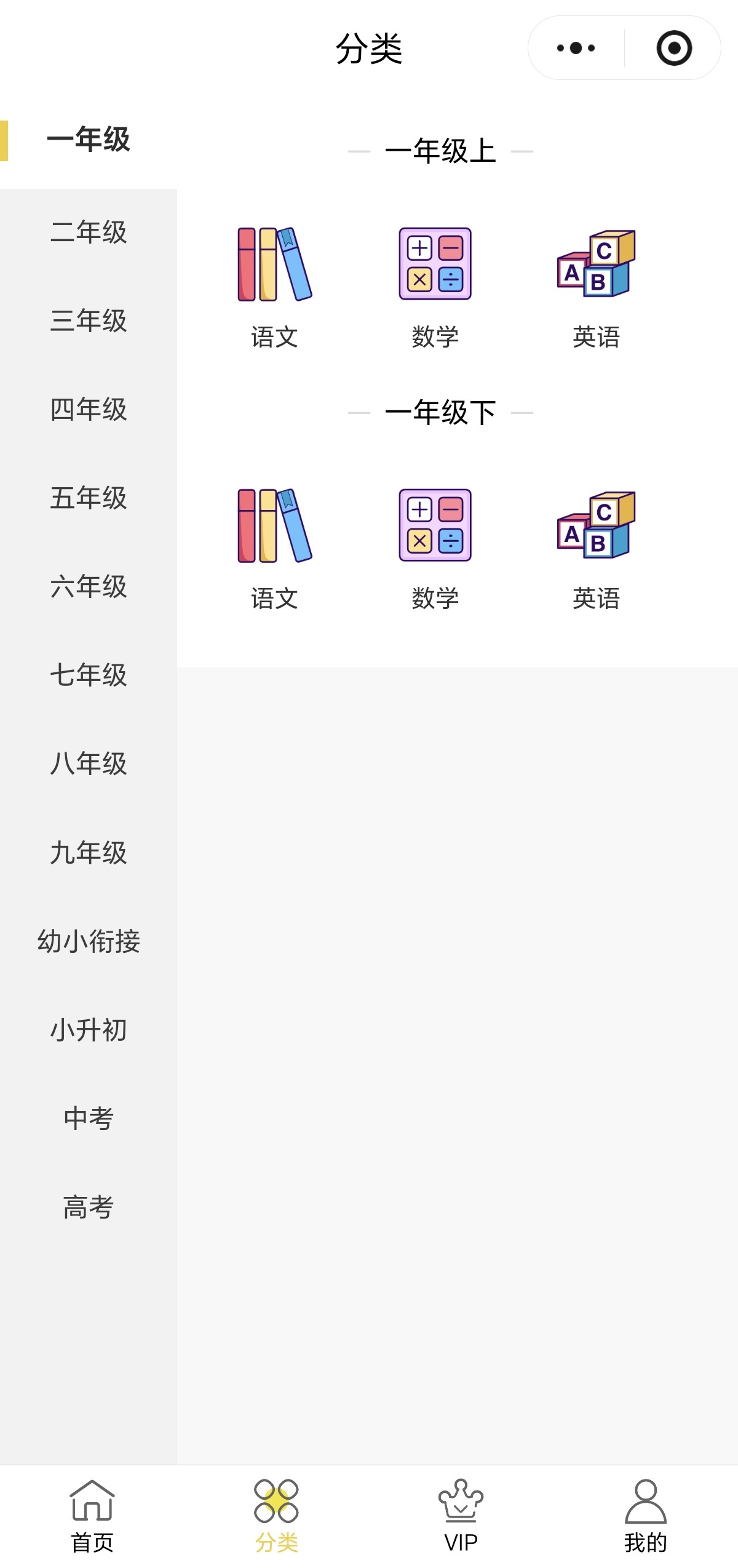
Task: Click the 语文 icon under 一年级下
Action: click(x=275, y=528)
